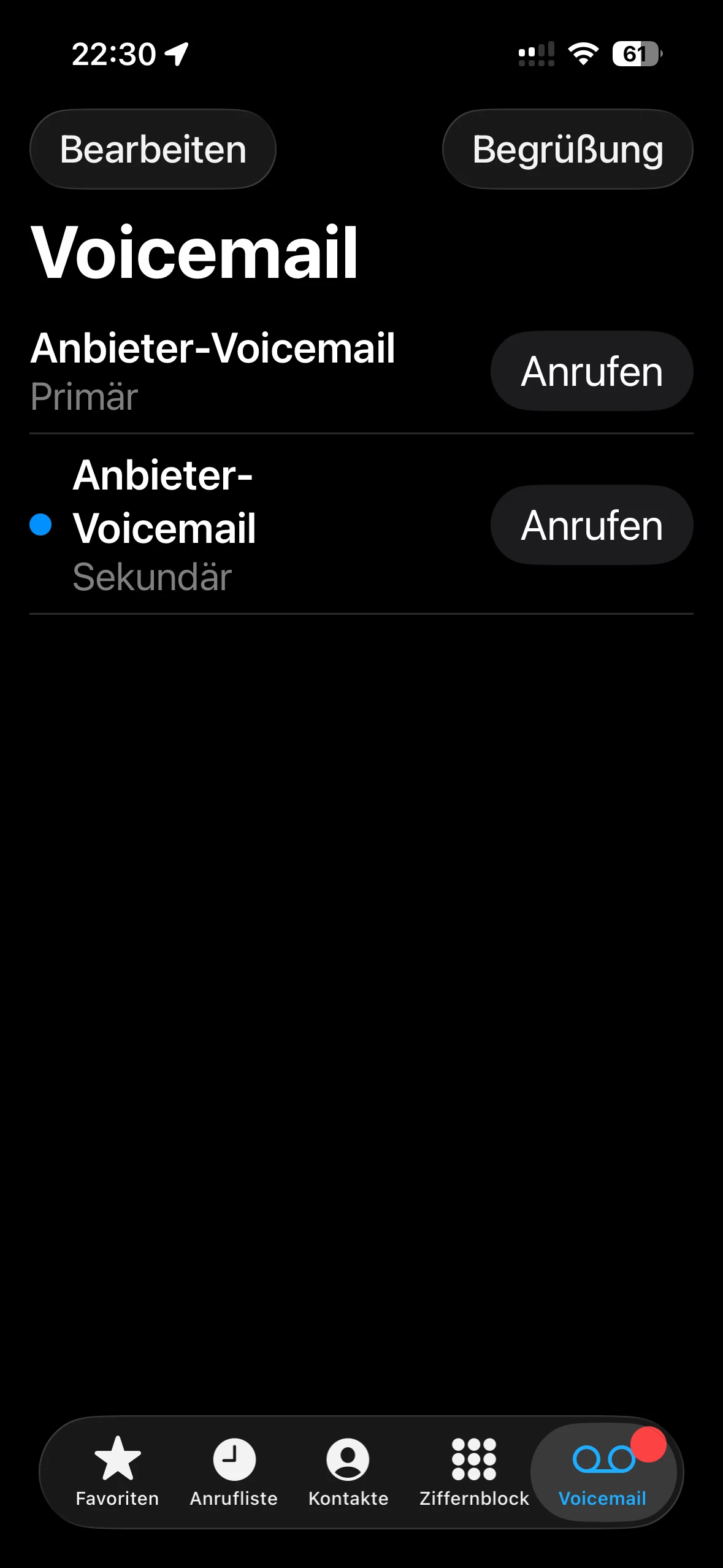This screenshot has width=723, height=1568.
Task: Go to the Kontakte tab
Action: pos(348,1471)
